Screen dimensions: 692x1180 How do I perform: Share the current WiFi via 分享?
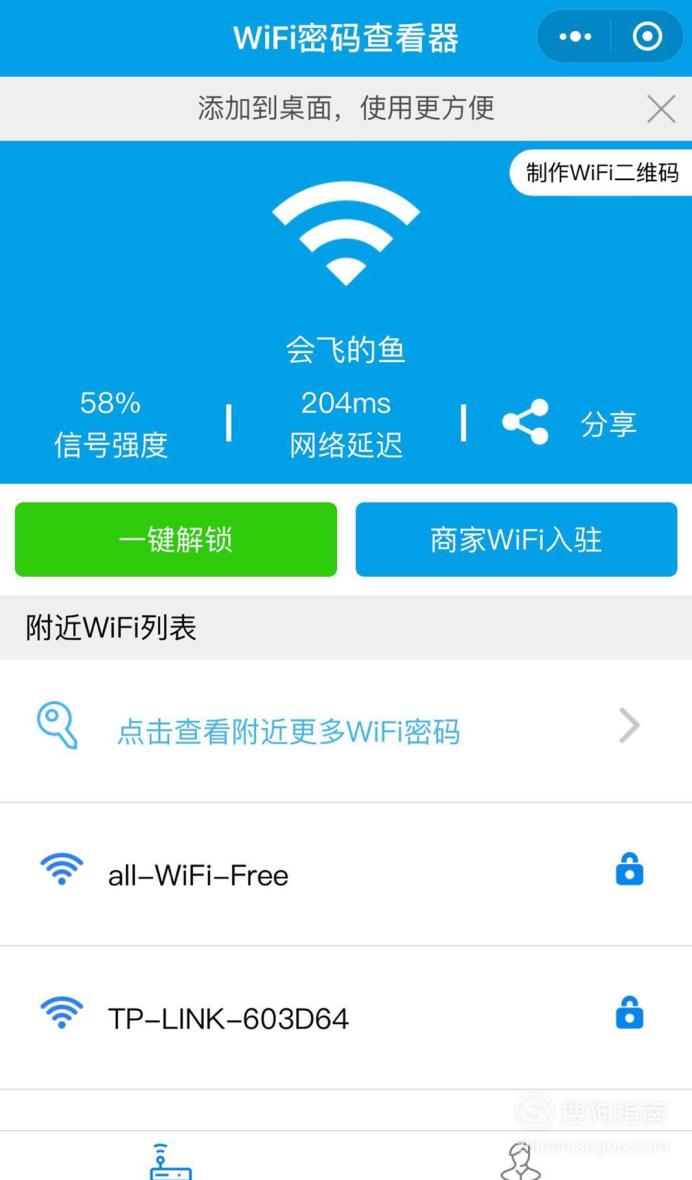(x=569, y=423)
